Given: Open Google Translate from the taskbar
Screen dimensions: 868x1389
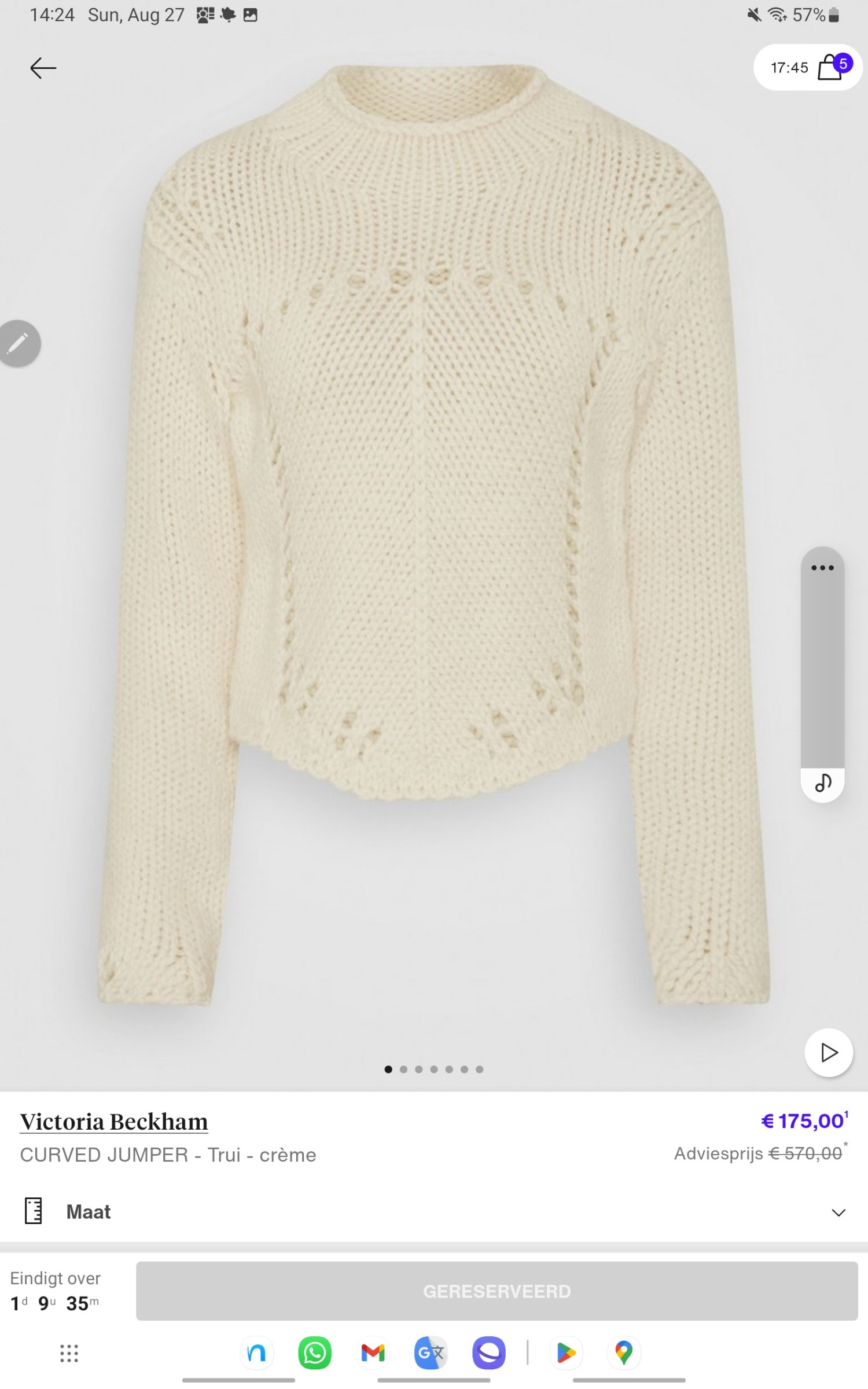Looking at the screenshot, I should click(x=431, y=1353).
